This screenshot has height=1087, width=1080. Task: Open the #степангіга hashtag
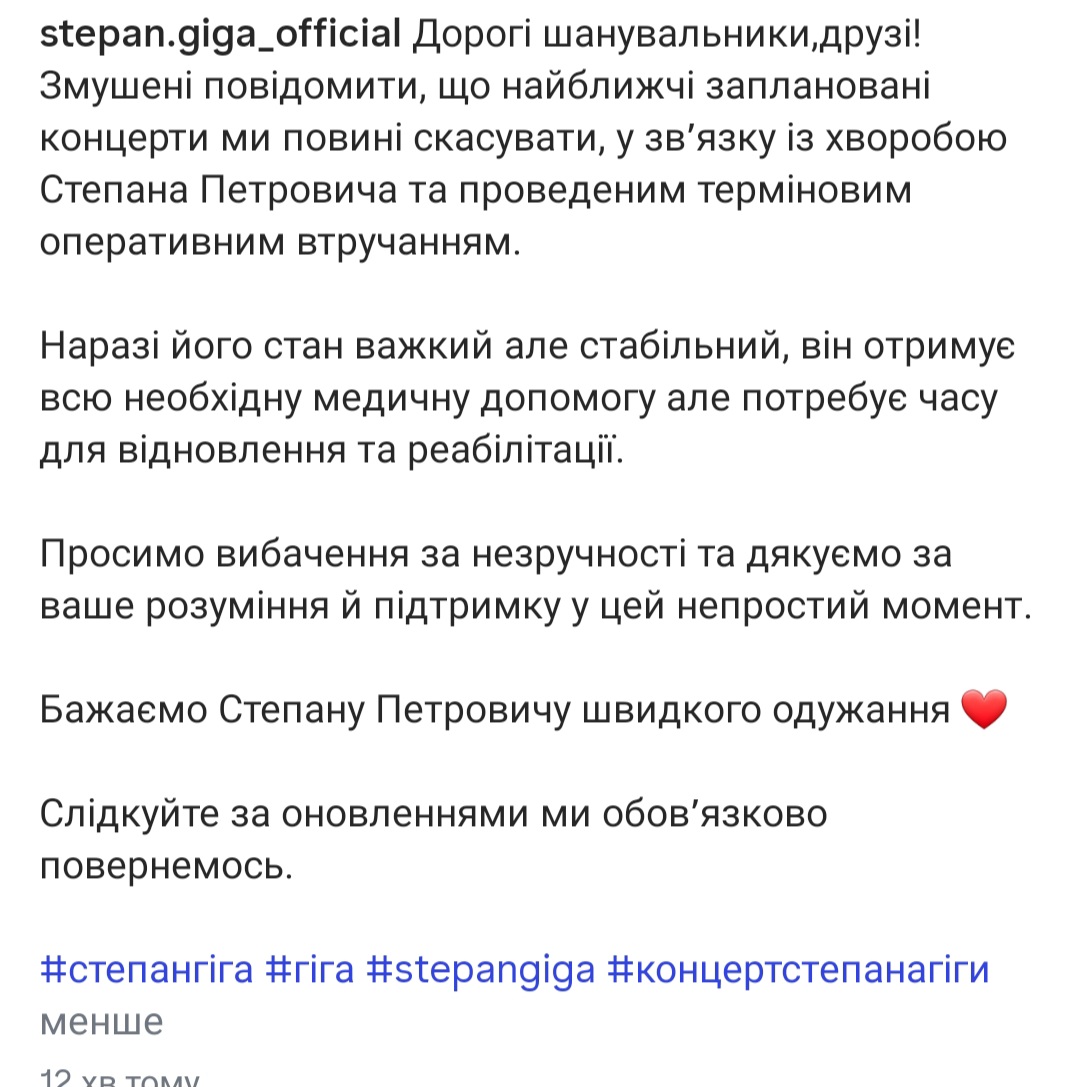pos(146,969)
